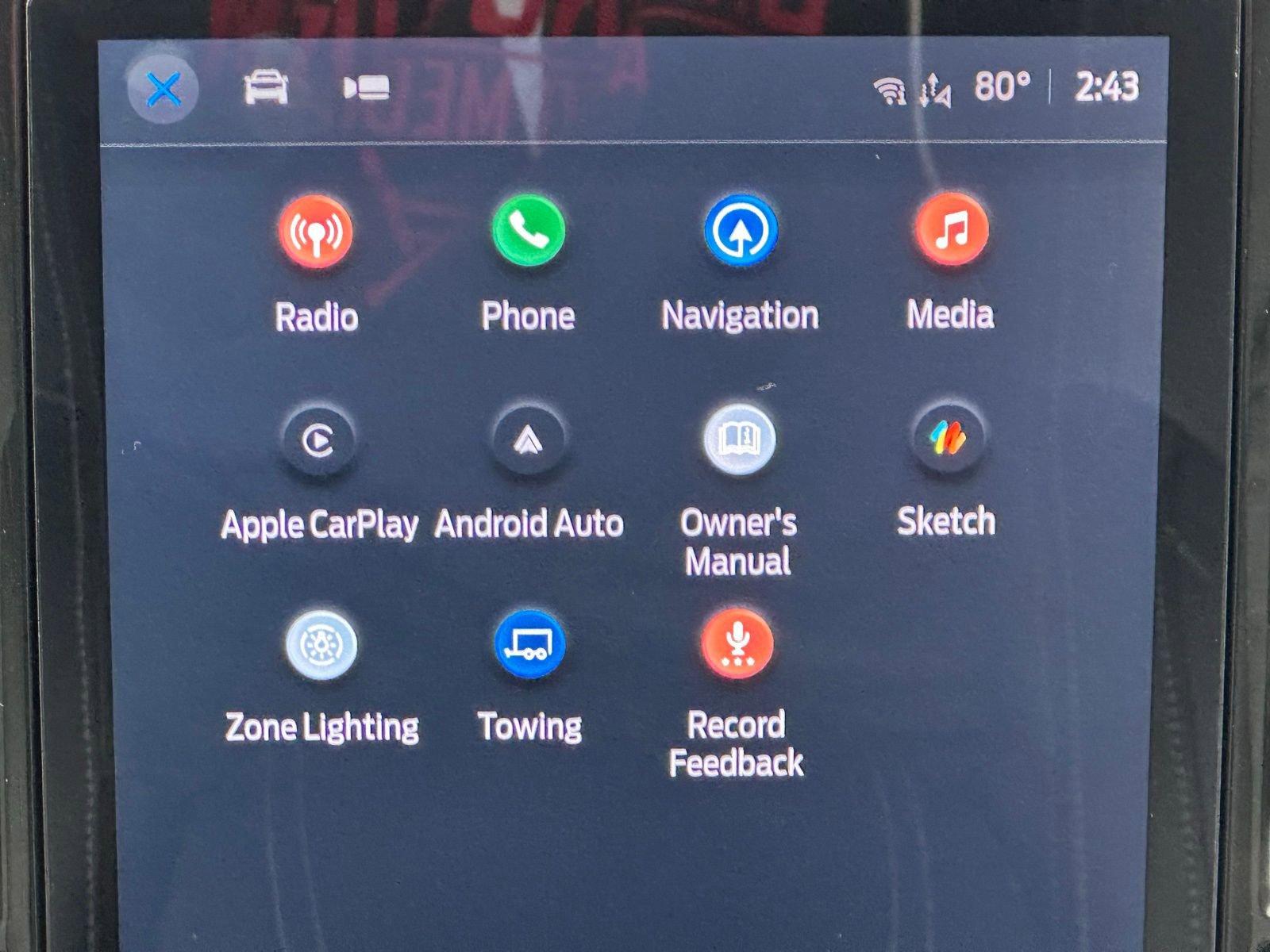1270x952 pixels.
Task: Open the vehicle settings icon
Action: tap(265, 87)
